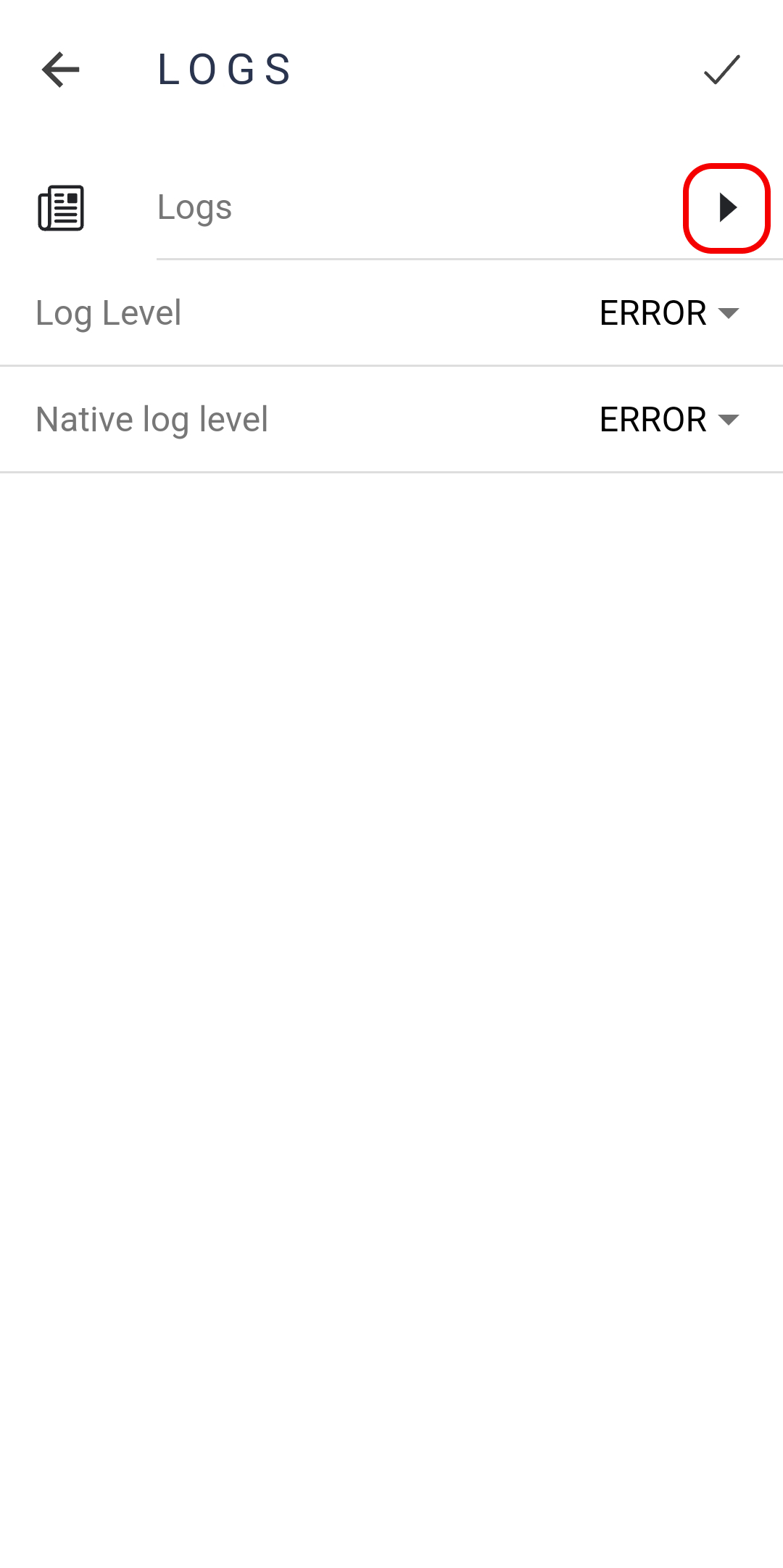This screenshot has width=783, height=1568.
Task: Open Logs with the play arrow
Action: click(727, 208)
